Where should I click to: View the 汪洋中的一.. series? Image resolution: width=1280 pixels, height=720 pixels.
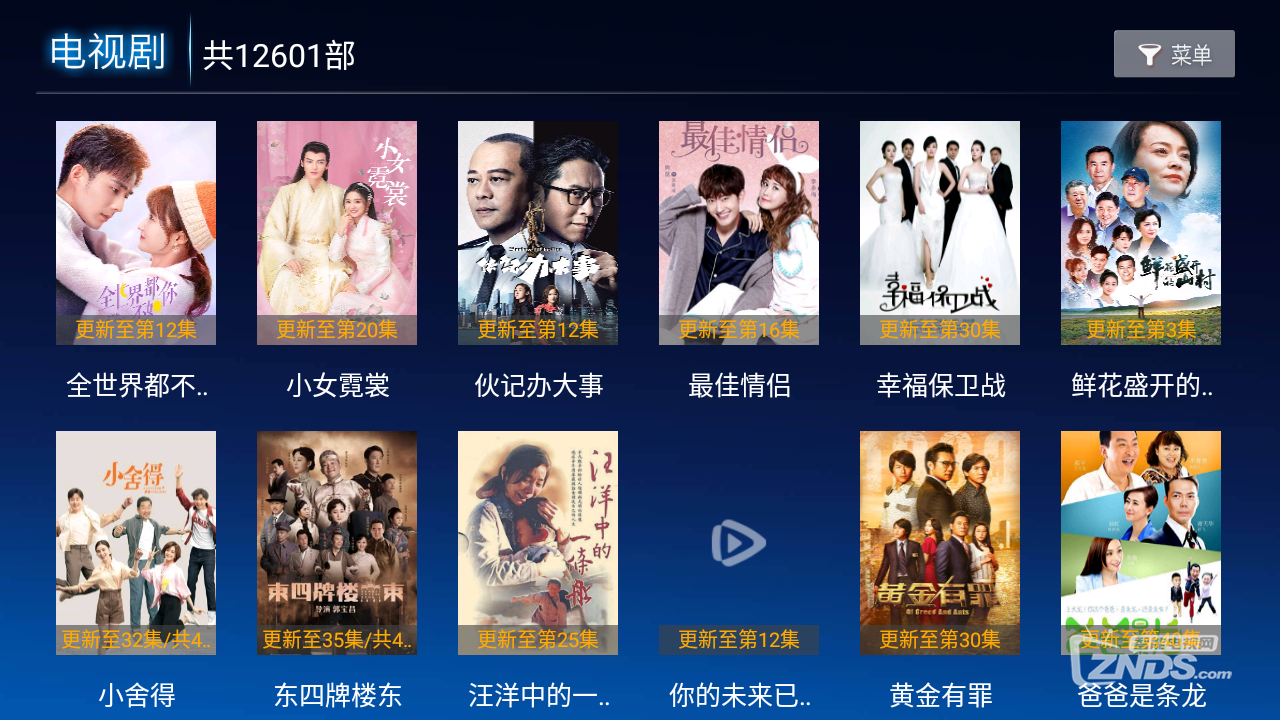pos(538,543)
